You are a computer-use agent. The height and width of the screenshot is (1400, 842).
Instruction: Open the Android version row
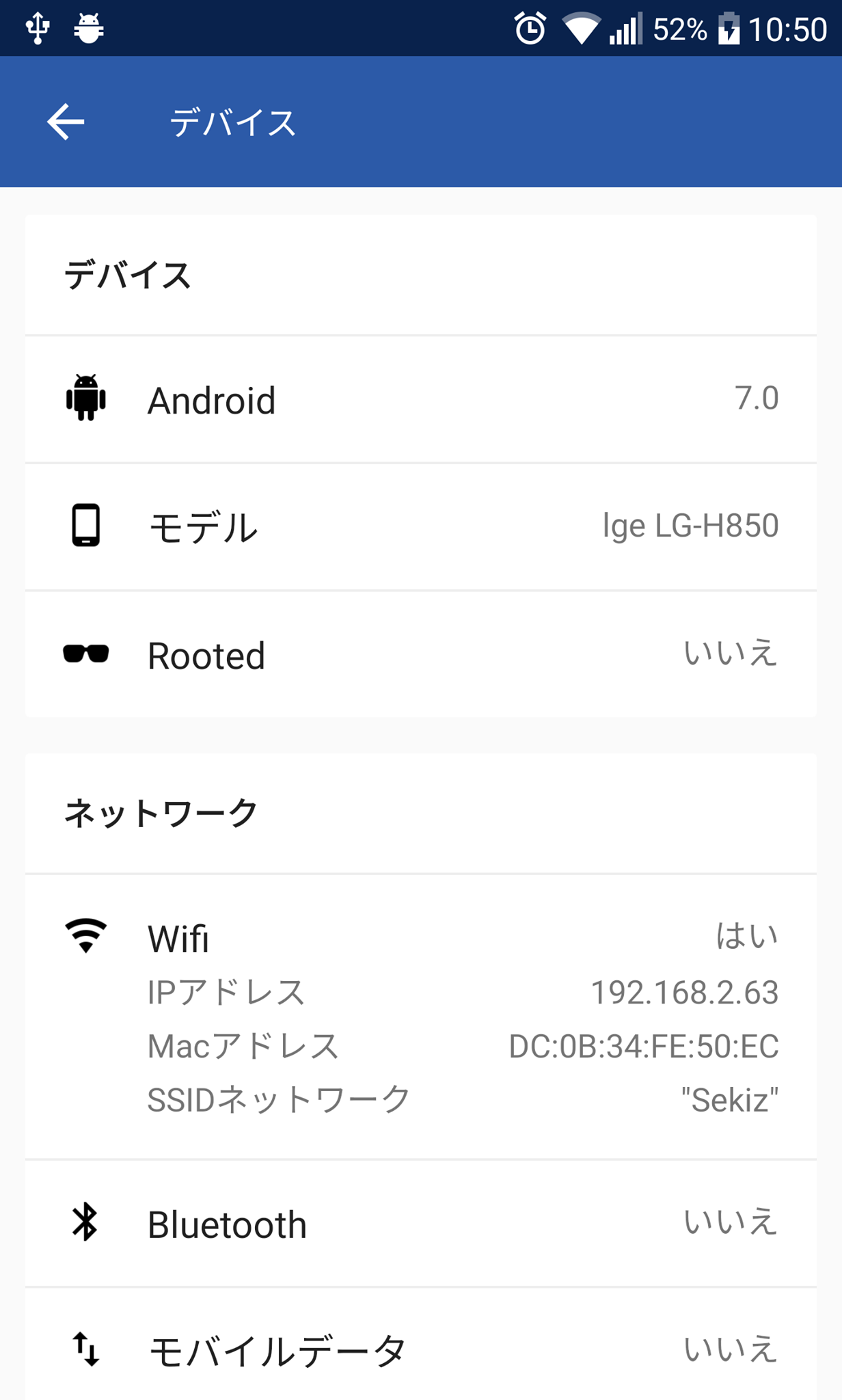coord(421,399)
